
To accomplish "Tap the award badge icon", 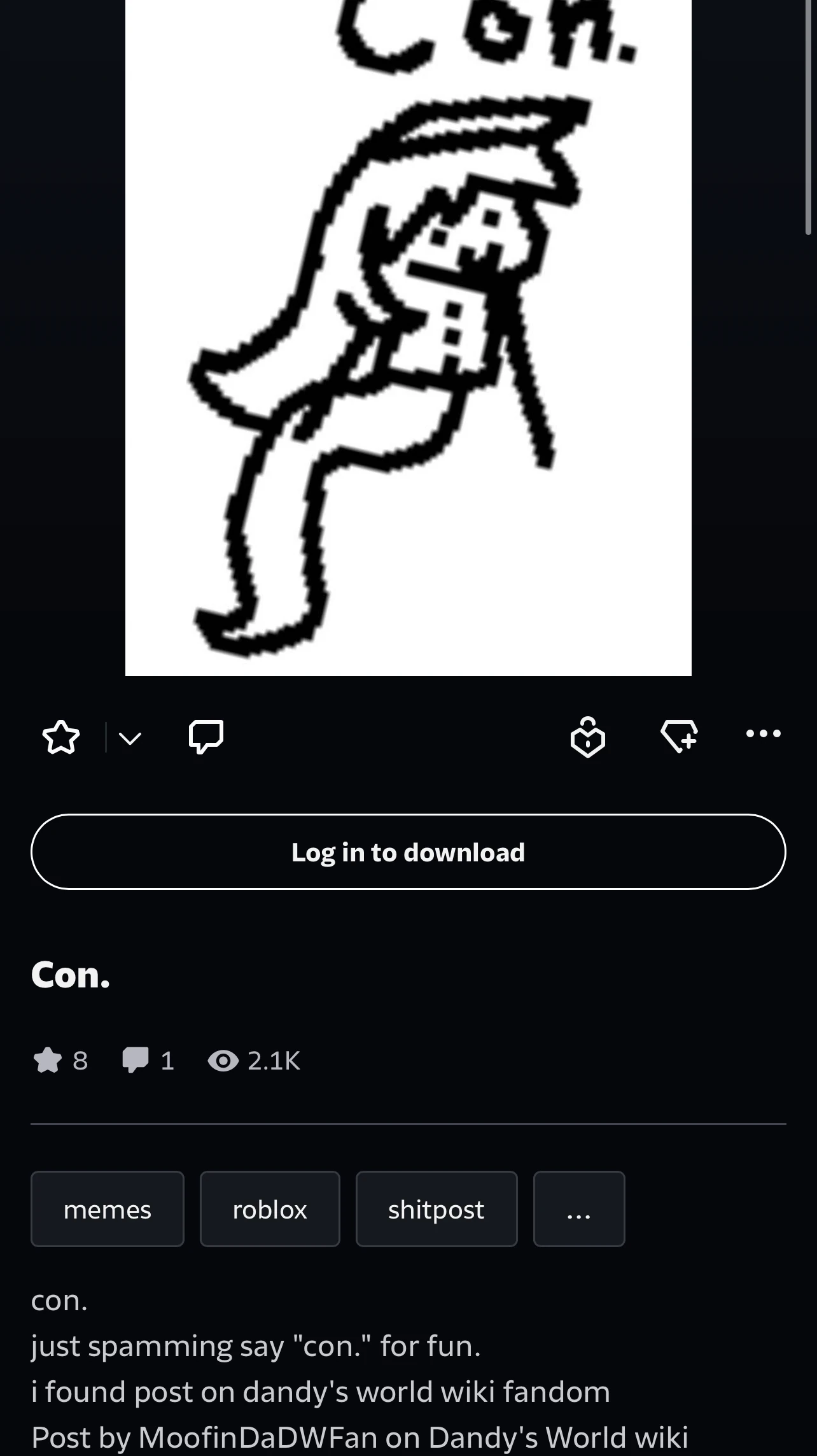I will pyautogui.click(x=587, y=737).
